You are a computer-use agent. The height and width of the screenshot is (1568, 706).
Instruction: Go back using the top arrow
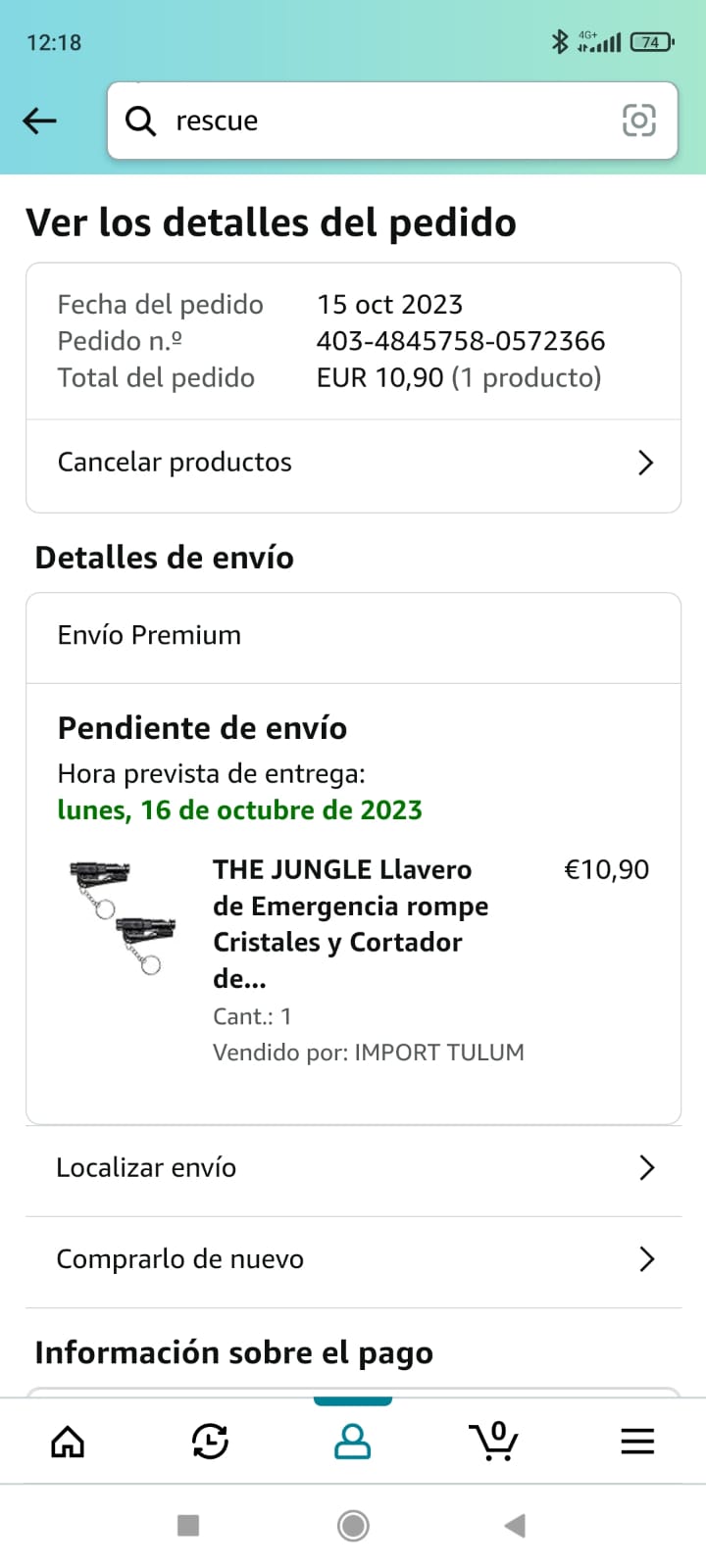[x=40, y=121]
